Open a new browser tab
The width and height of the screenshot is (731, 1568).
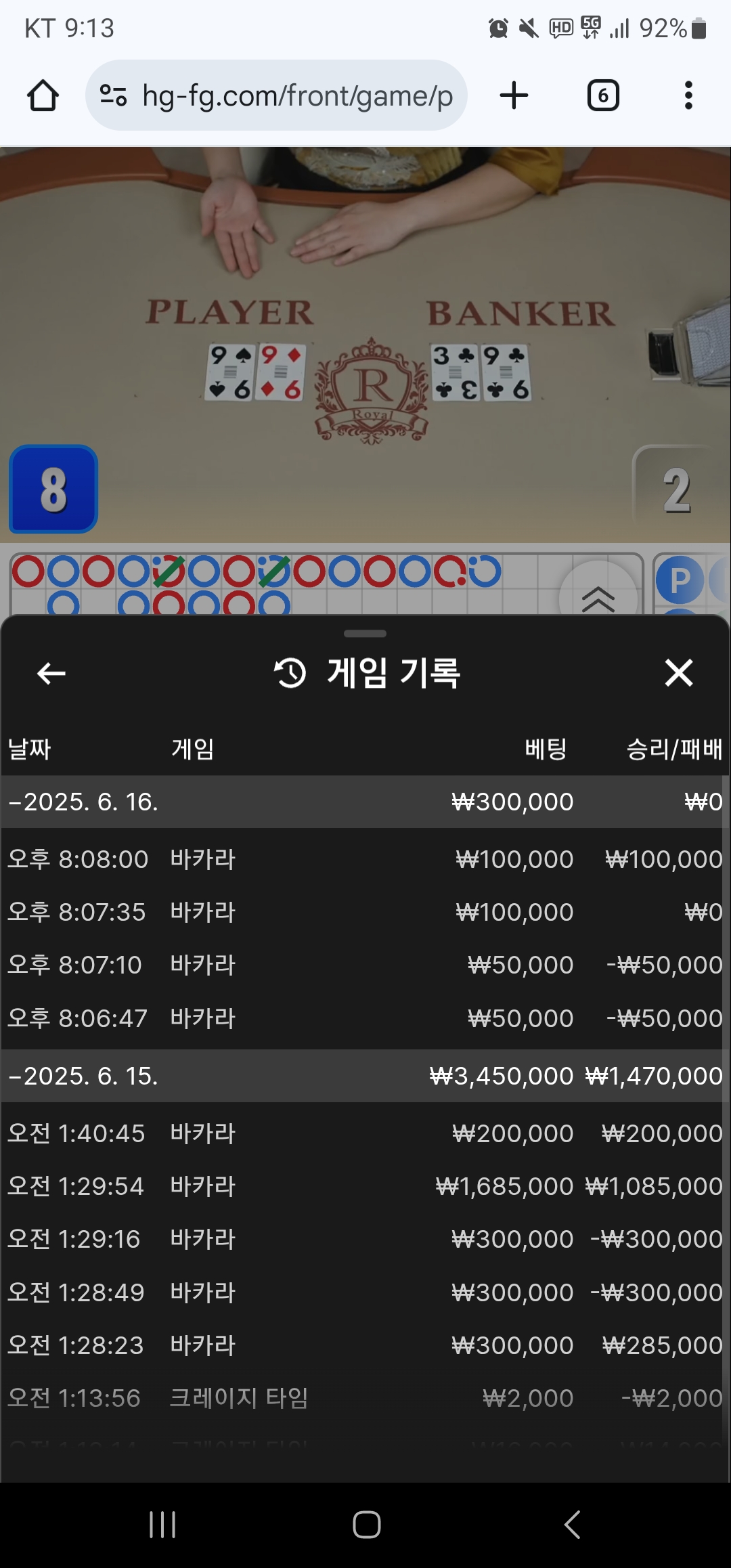pyautogui.click(x=514, y=95)
